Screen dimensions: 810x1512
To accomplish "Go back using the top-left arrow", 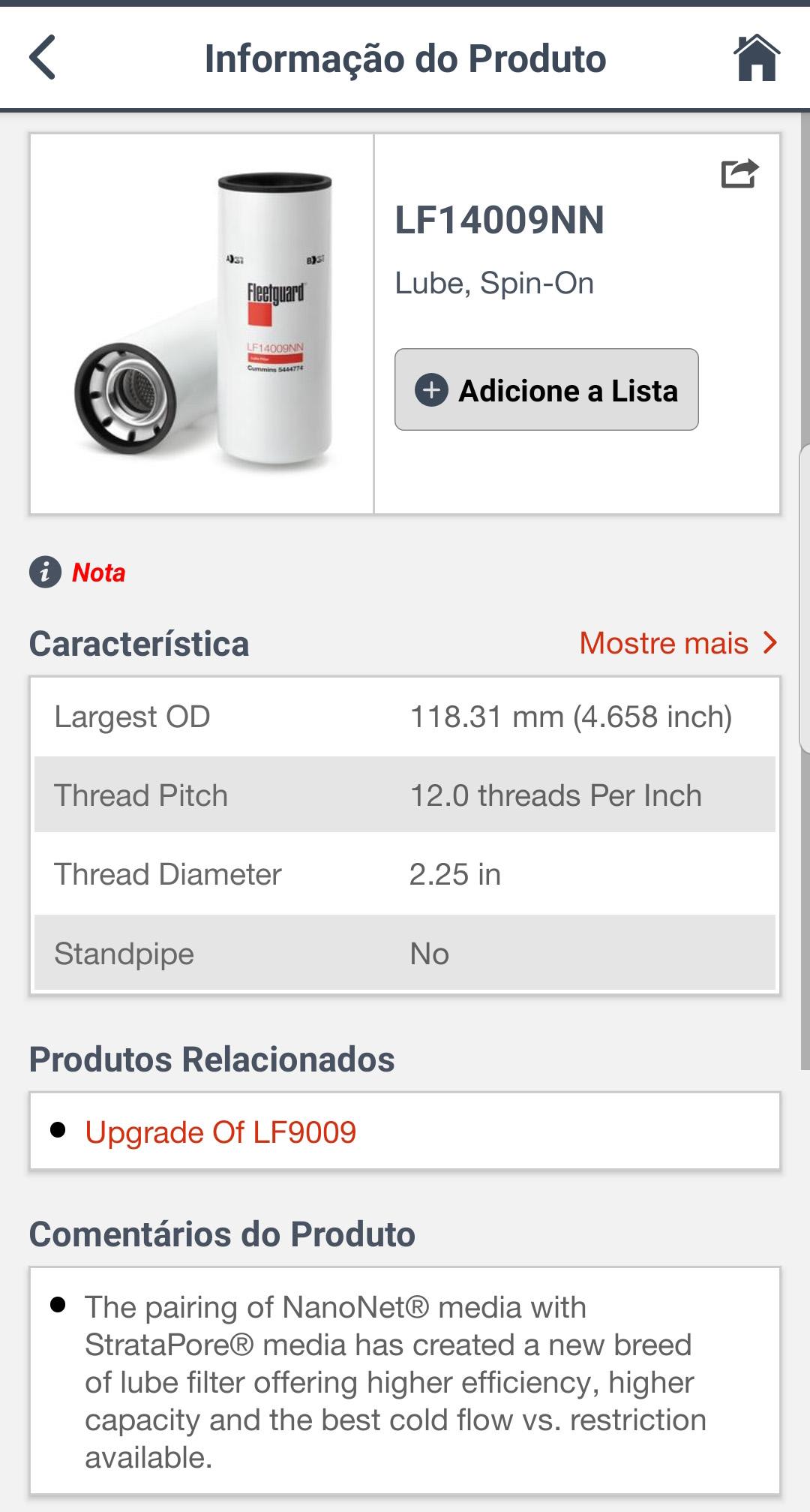I will click(x=43, y=58).
